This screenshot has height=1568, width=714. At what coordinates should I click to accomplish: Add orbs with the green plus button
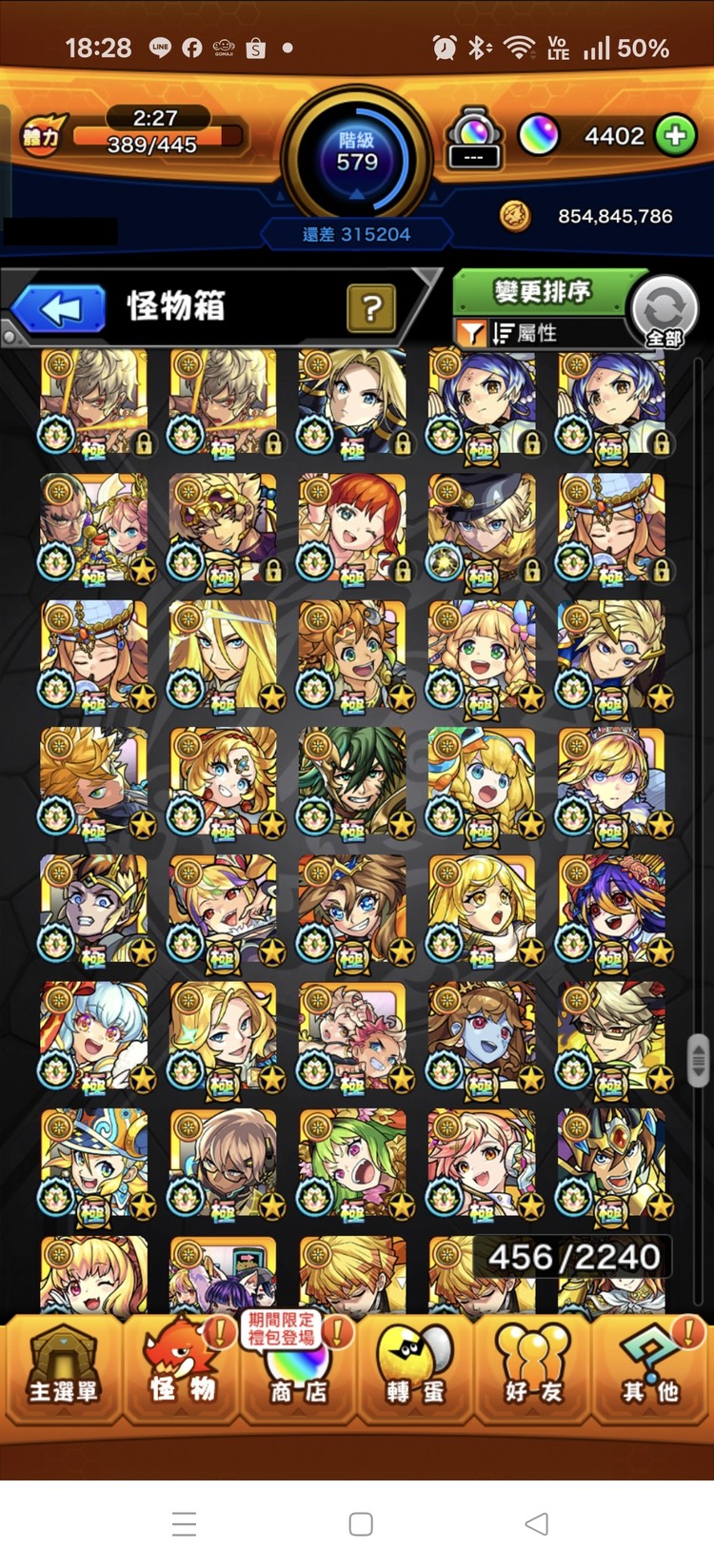tap(676, 136)
